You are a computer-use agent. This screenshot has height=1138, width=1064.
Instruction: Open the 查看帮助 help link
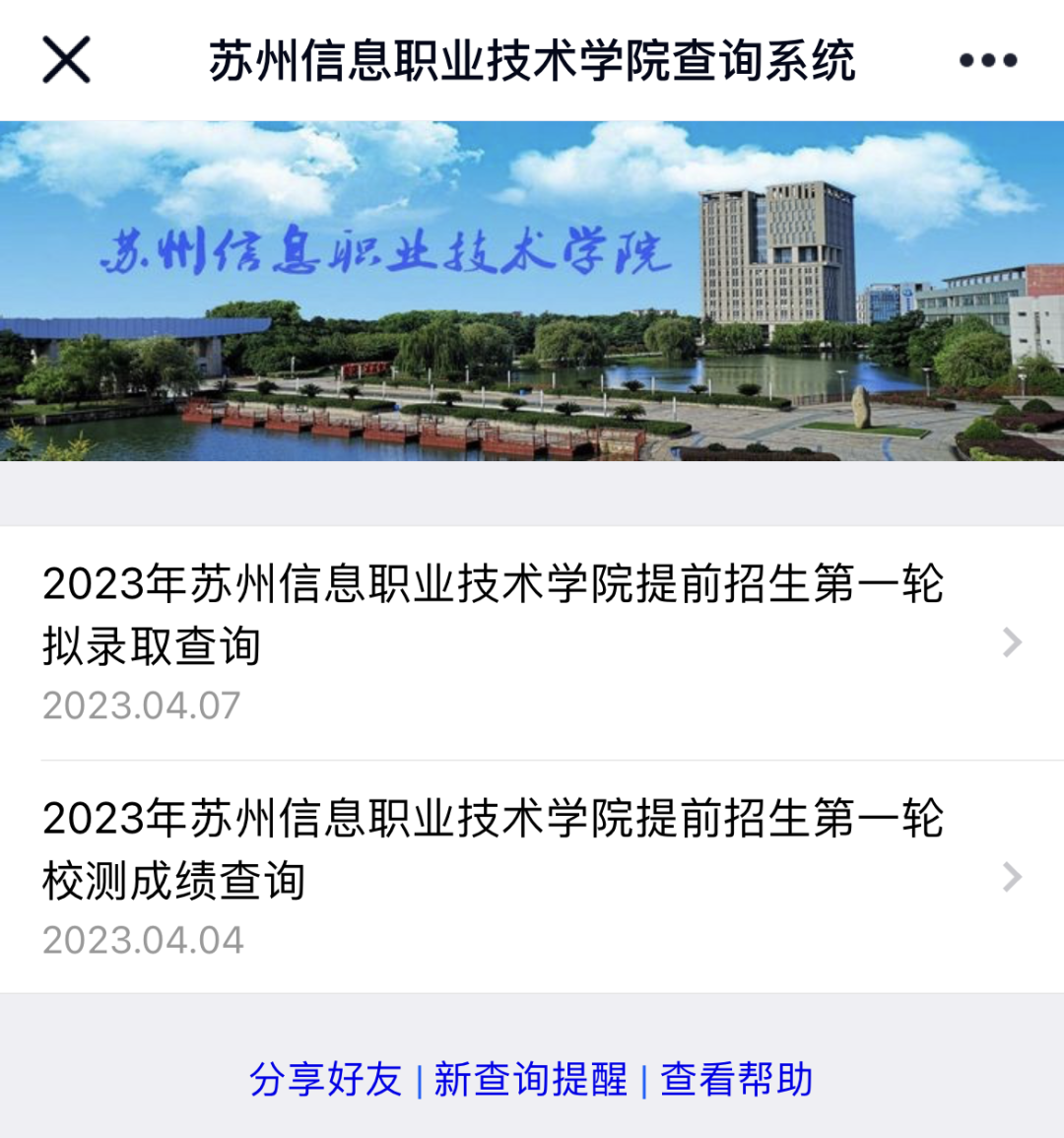[x=737, y=1080]
